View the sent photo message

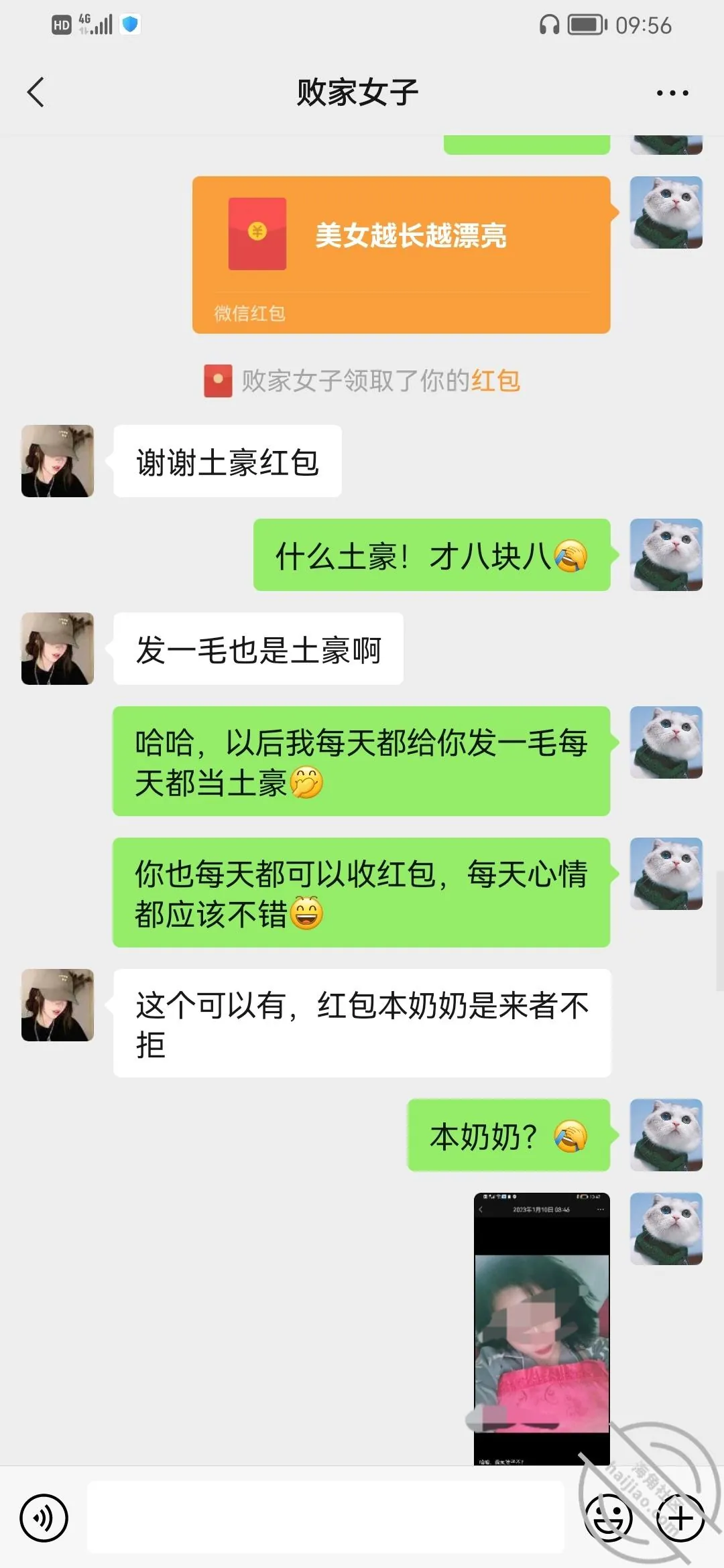tap(542, 1328)
